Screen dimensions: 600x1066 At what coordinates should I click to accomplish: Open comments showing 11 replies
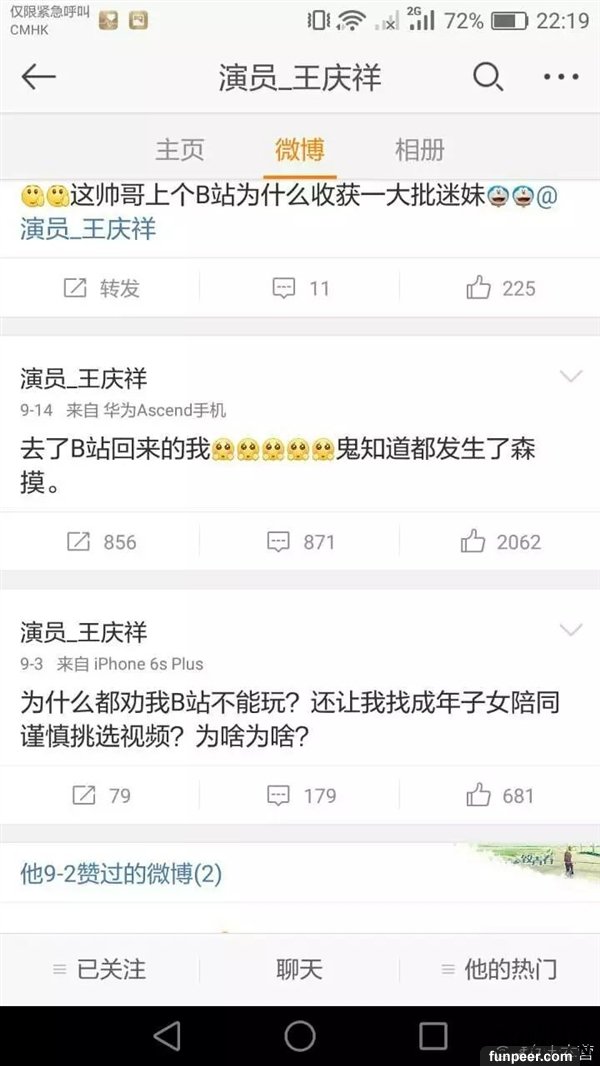(x=300, y=288)
